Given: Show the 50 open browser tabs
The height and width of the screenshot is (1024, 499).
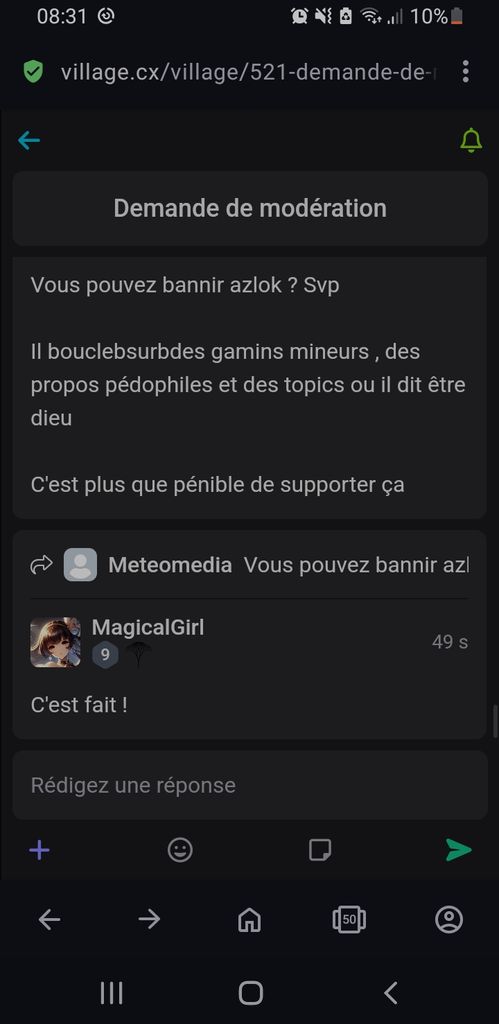Looking at the screenshot, I should [349, 920].
